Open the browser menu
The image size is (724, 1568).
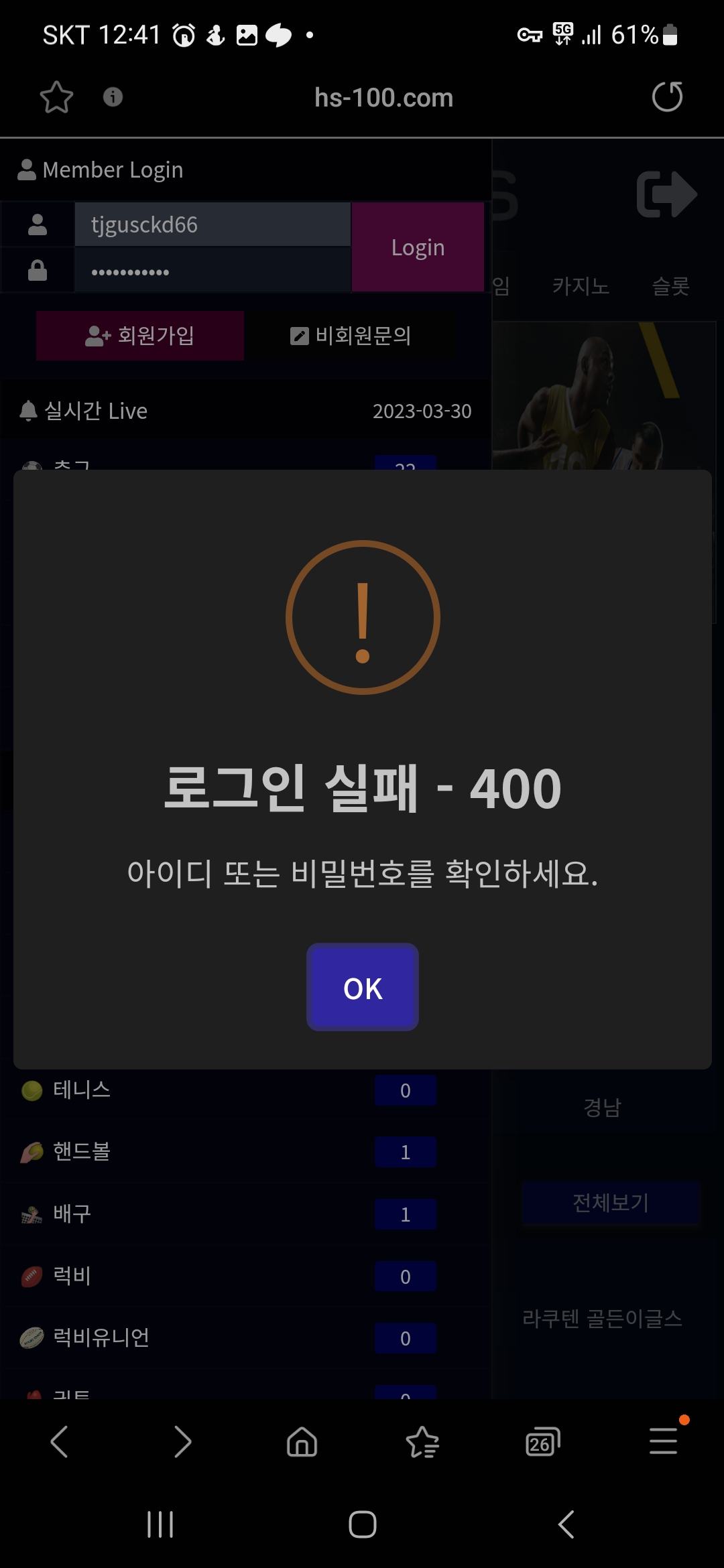click(x=664, y=1441)
